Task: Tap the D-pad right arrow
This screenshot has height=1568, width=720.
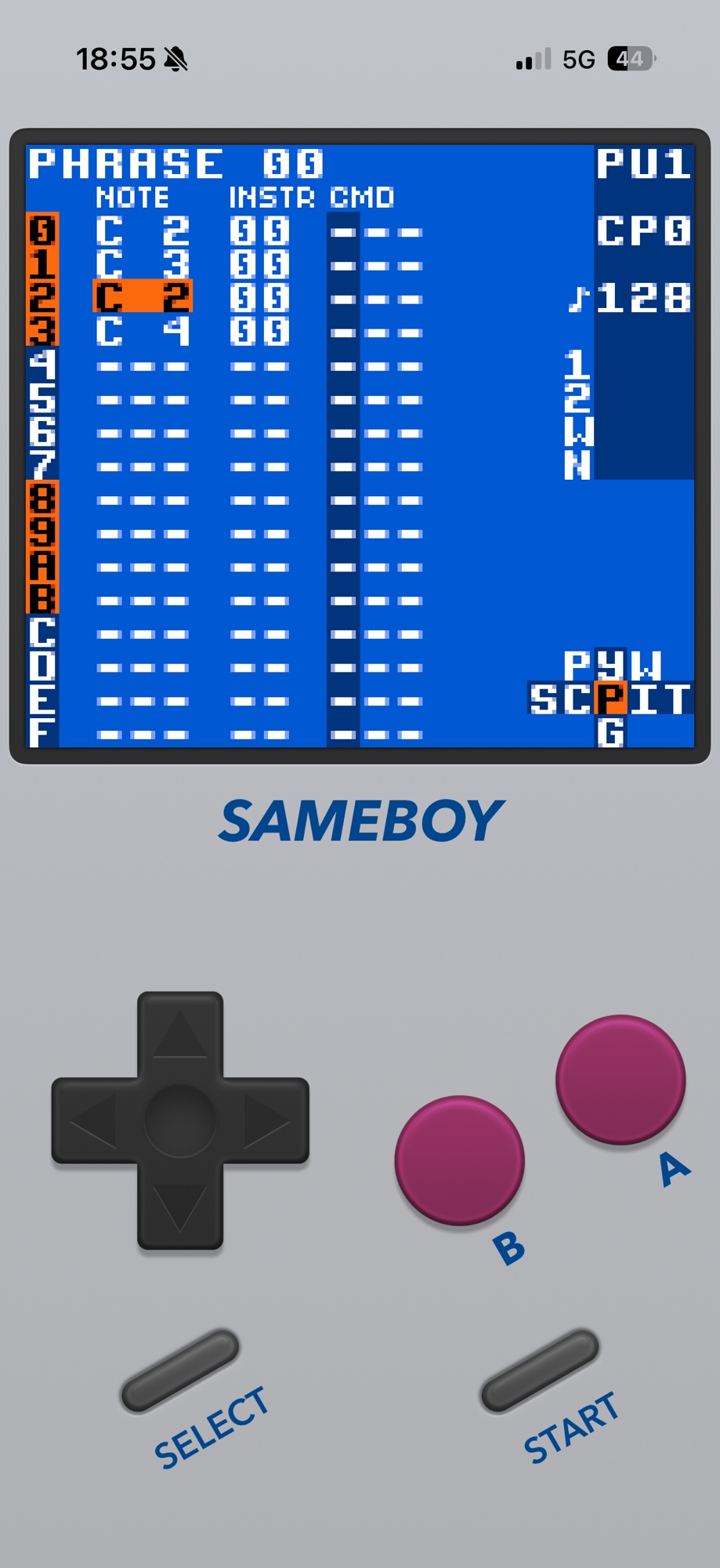Action: pyautogui.click(x=268, y=1121)
